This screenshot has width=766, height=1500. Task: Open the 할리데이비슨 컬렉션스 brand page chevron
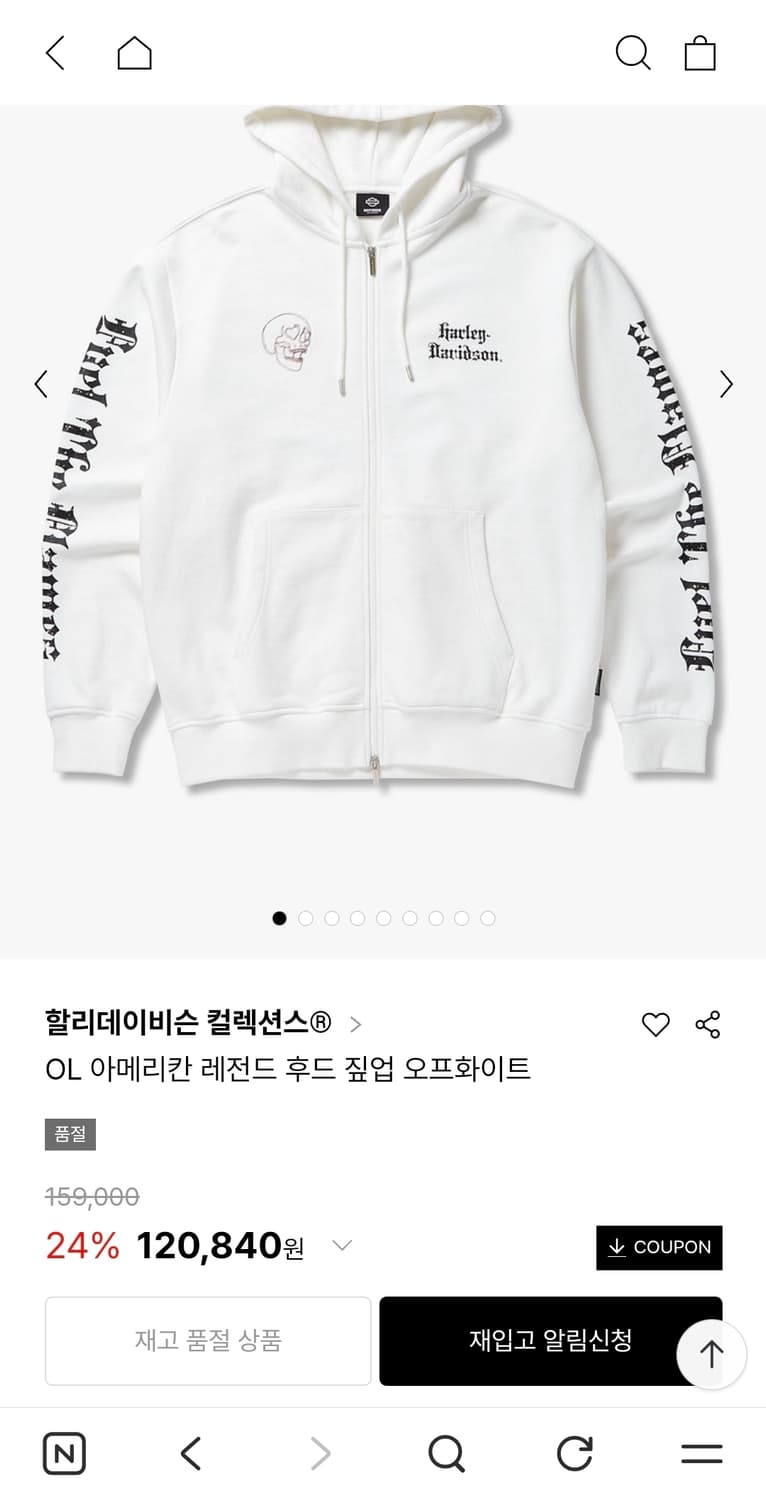(x=356, y=1024)
